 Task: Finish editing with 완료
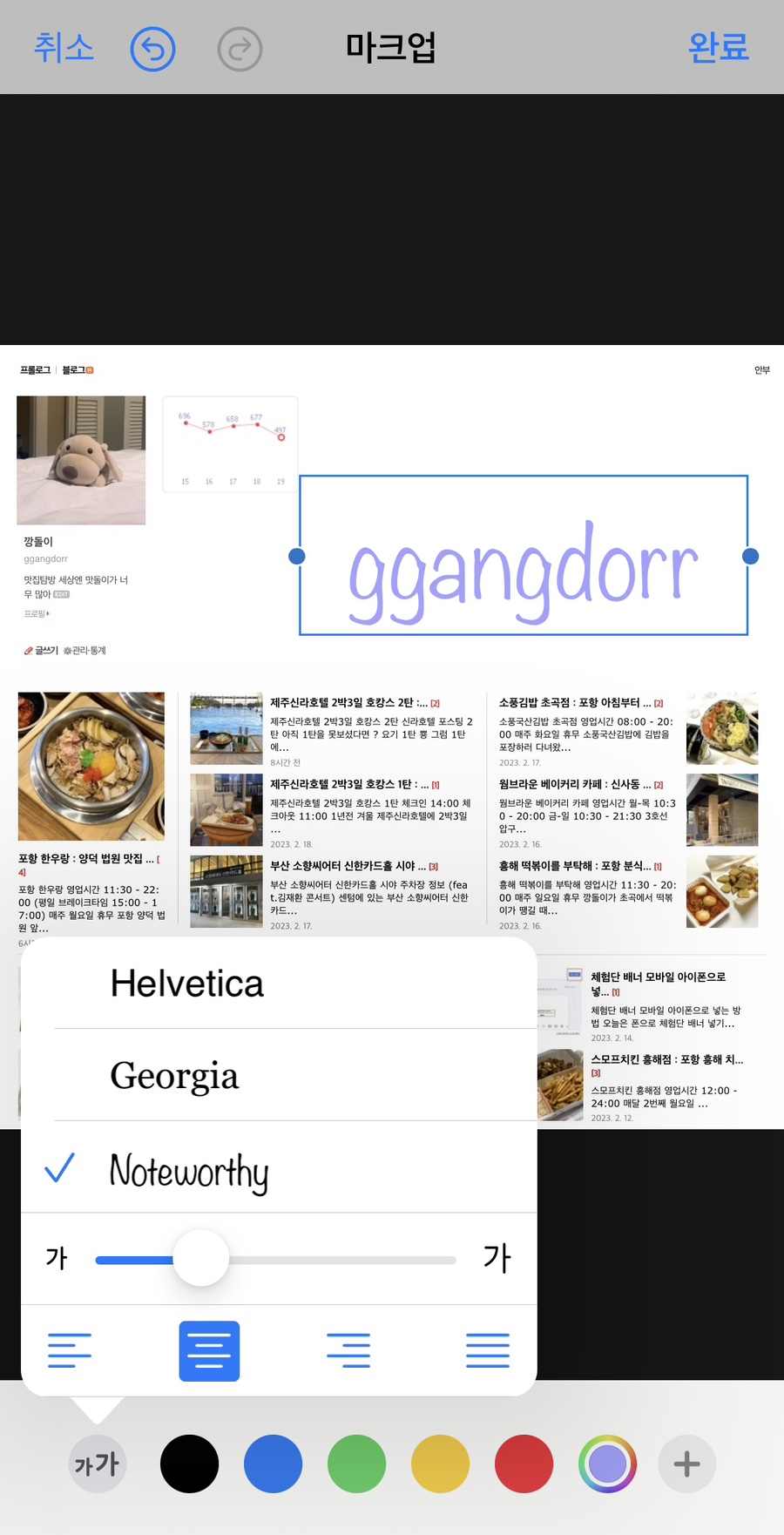718,48
